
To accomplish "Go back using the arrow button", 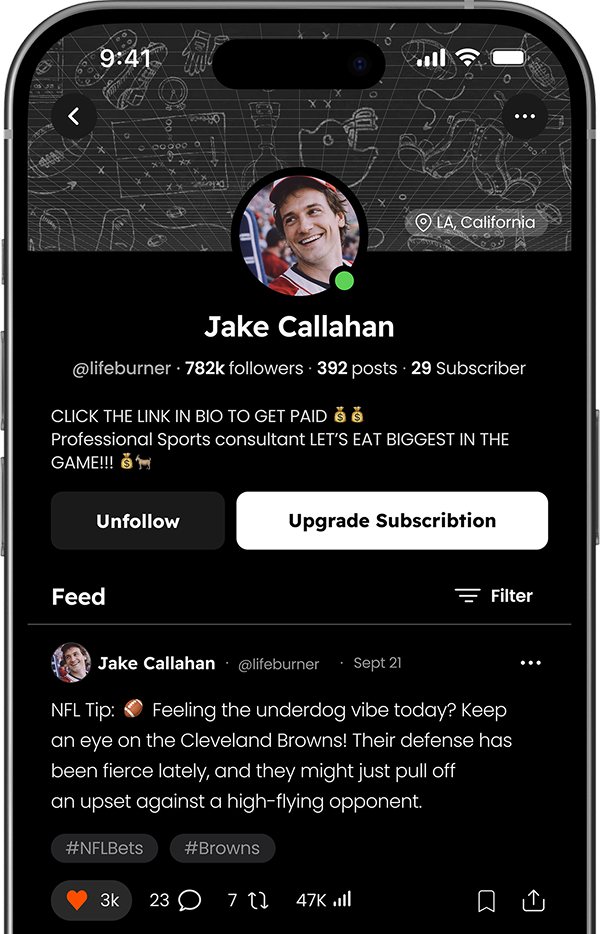I will pyautogui.click(x=73, y=117).
